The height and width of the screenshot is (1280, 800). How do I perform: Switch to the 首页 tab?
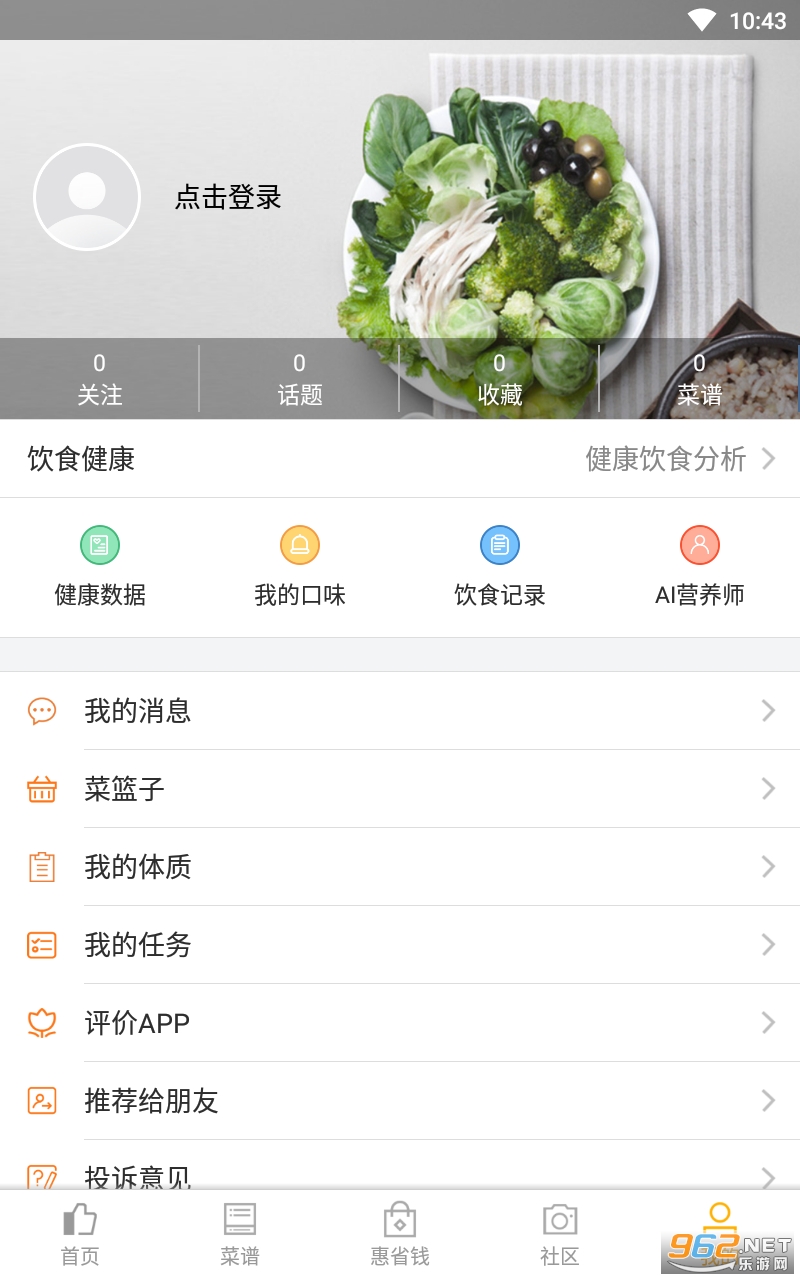click(80, 1235)
